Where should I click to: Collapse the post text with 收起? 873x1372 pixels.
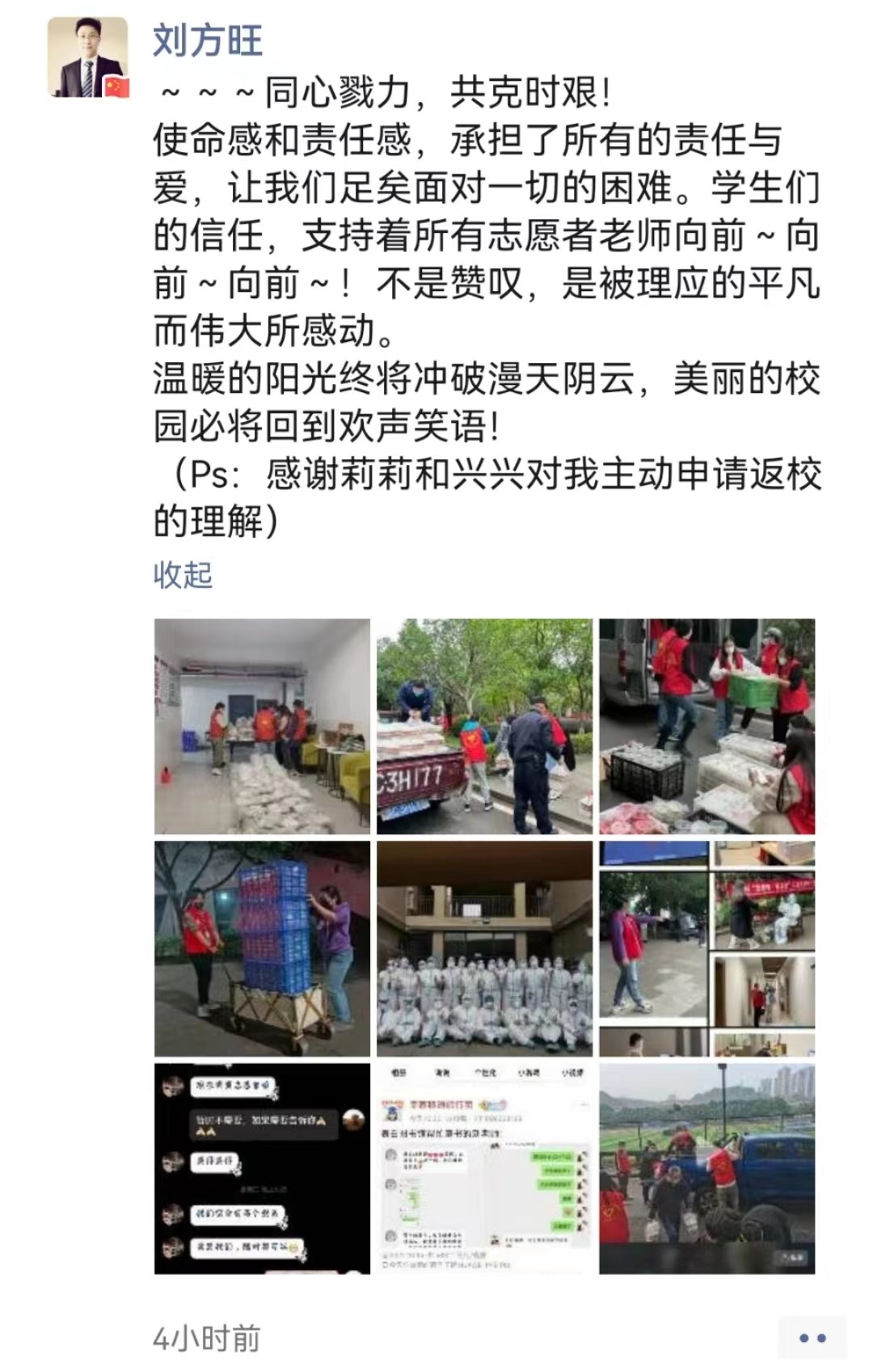click(183, 575)
